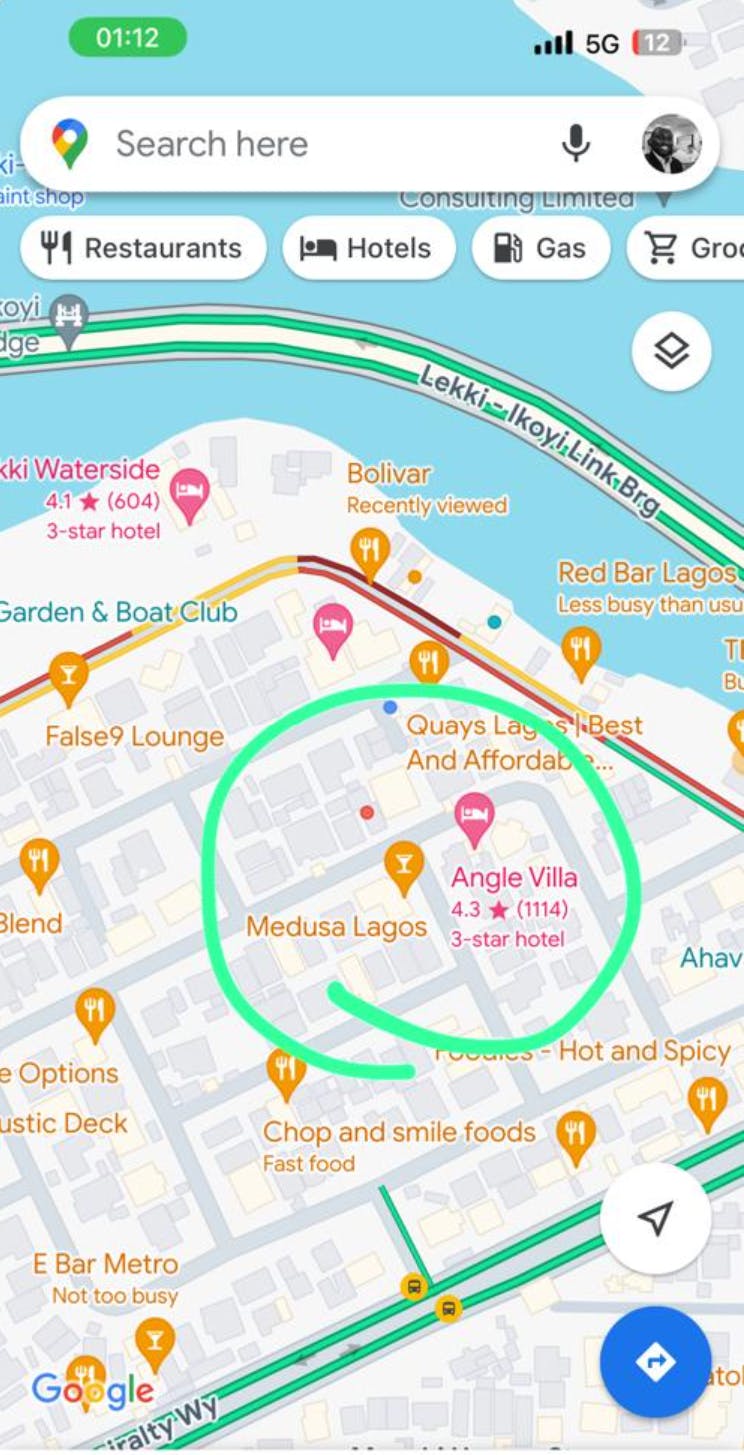View the E Bar Metro pin
Screen dimensions: 744x1455
point(155,1341)
